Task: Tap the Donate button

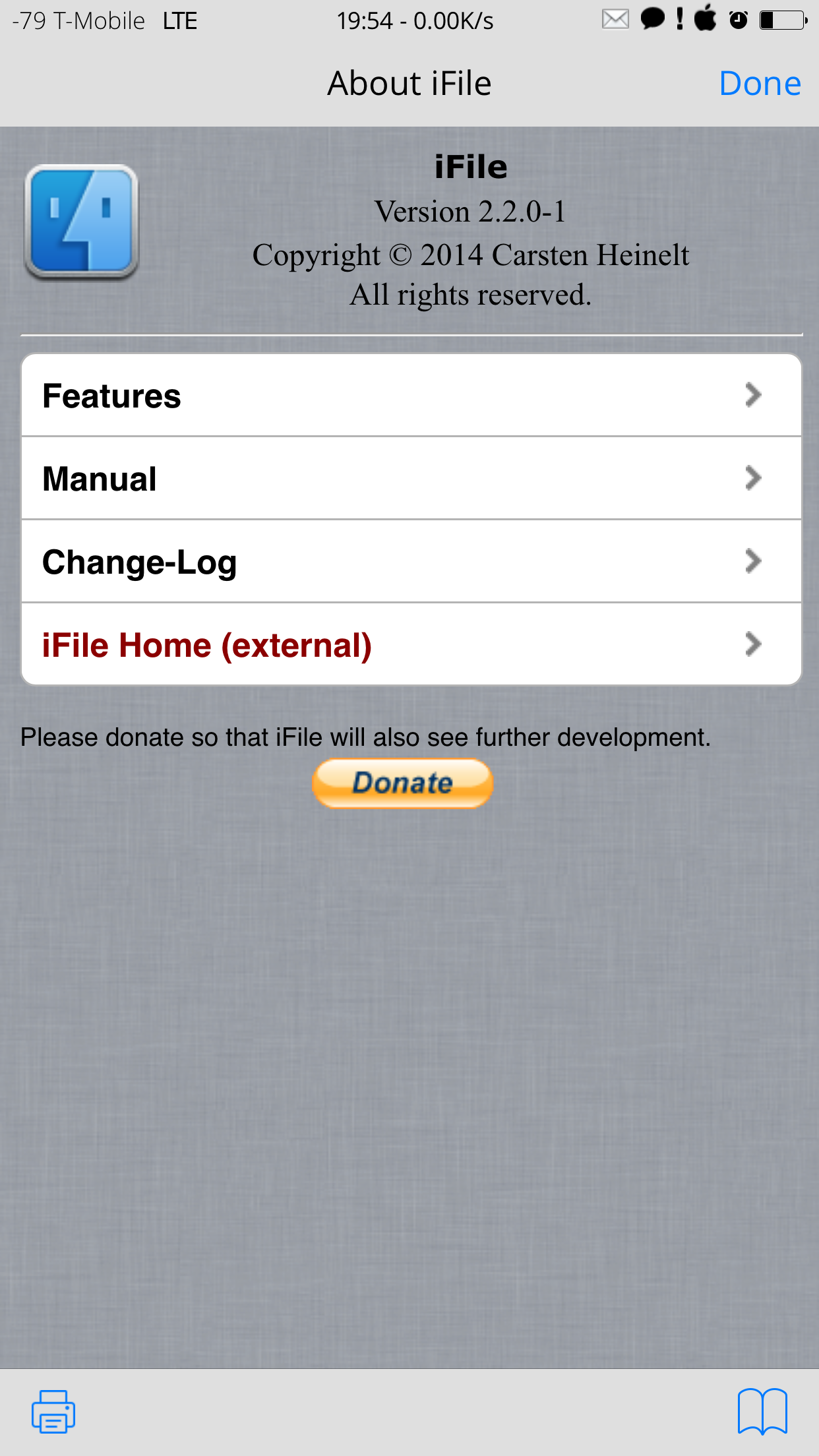Action: click(x=403, y=783)
